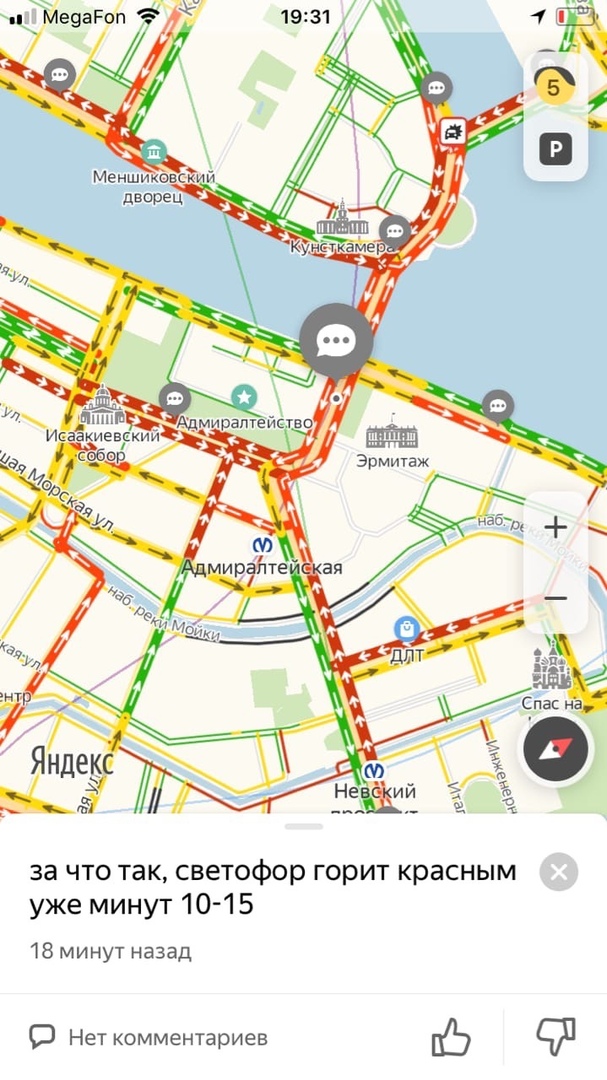
Task: Zoom out on the map
Action: pyautogui.click(x=555, y=598)
